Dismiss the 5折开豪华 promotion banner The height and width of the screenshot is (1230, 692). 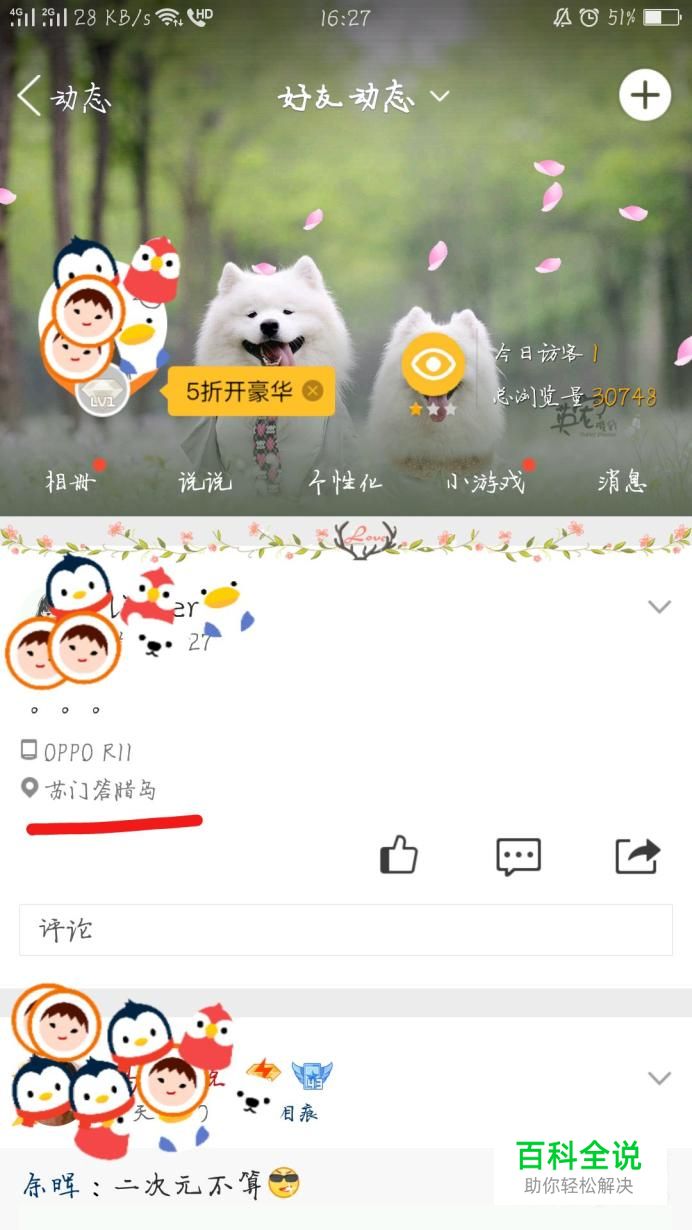click(313, 391)
